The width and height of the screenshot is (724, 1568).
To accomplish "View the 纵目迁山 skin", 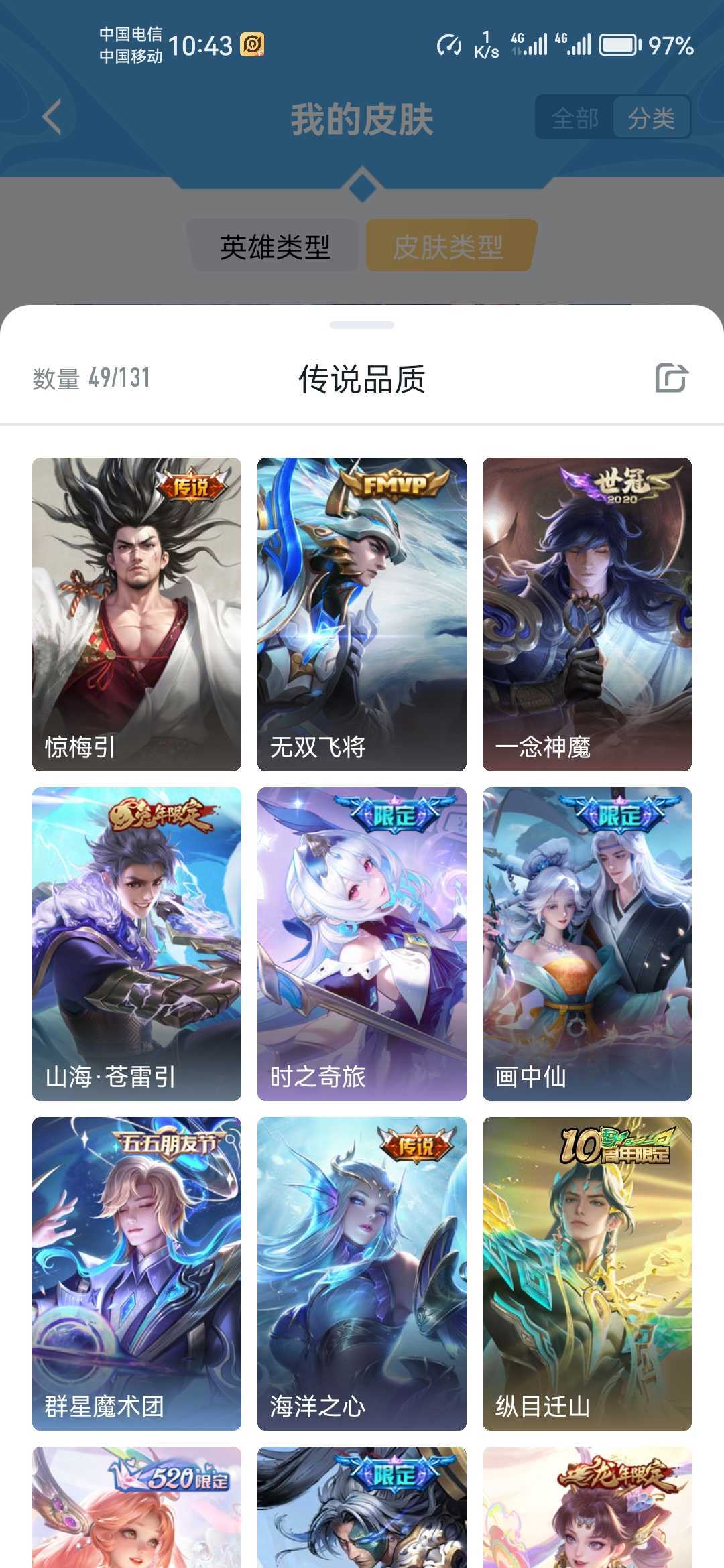I will (587, 1274).
